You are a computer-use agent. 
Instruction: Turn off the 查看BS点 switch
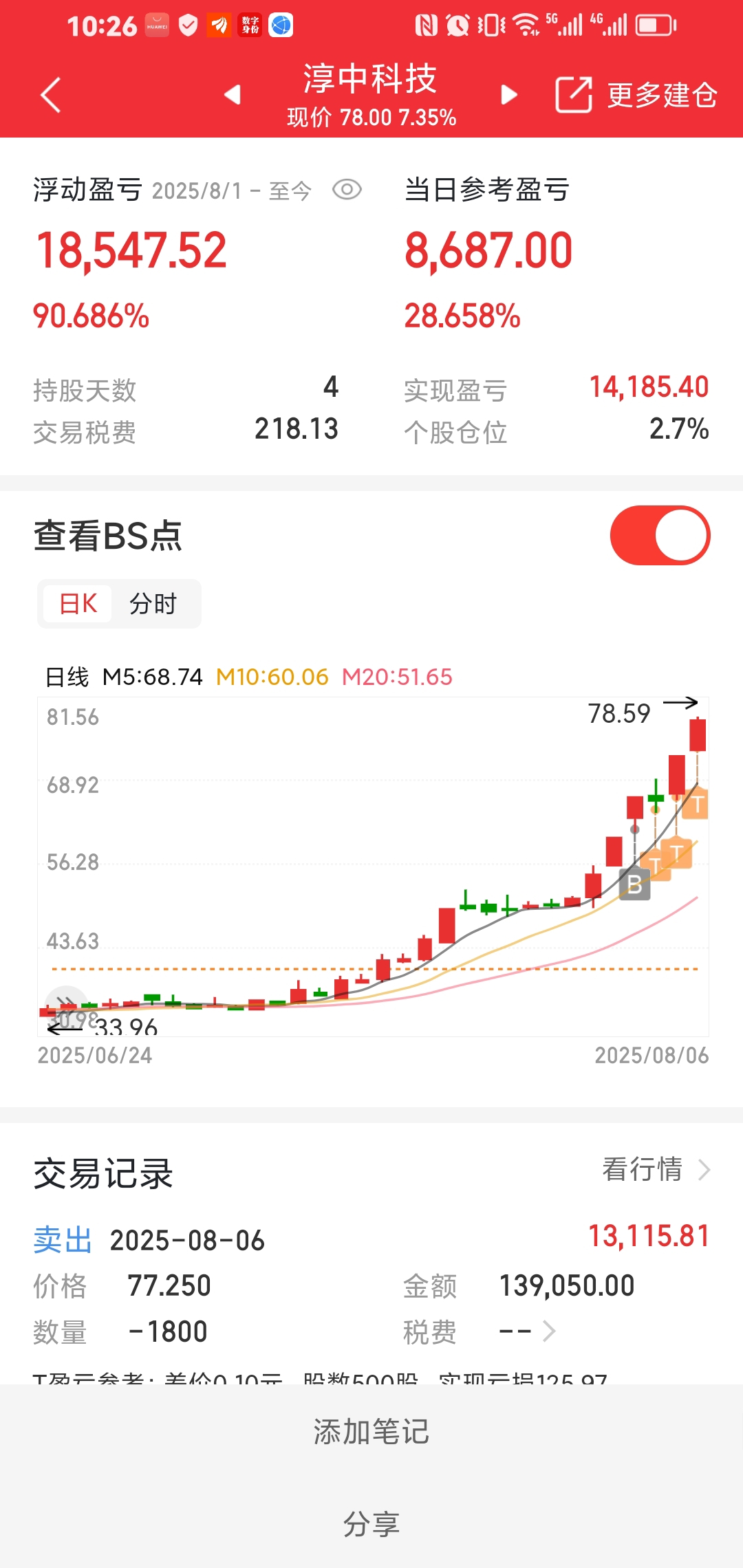660,535
